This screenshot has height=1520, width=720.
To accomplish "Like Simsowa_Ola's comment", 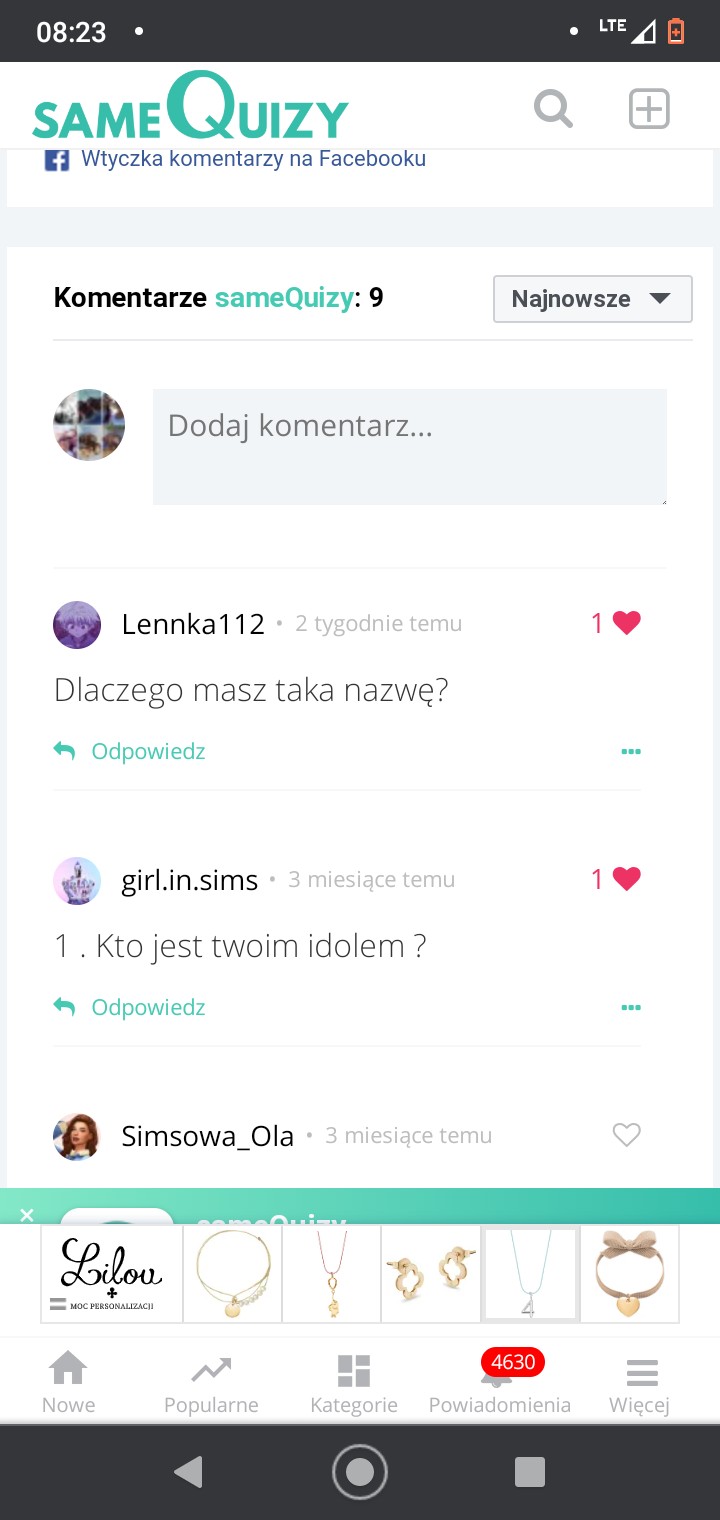I will 626,1135.
